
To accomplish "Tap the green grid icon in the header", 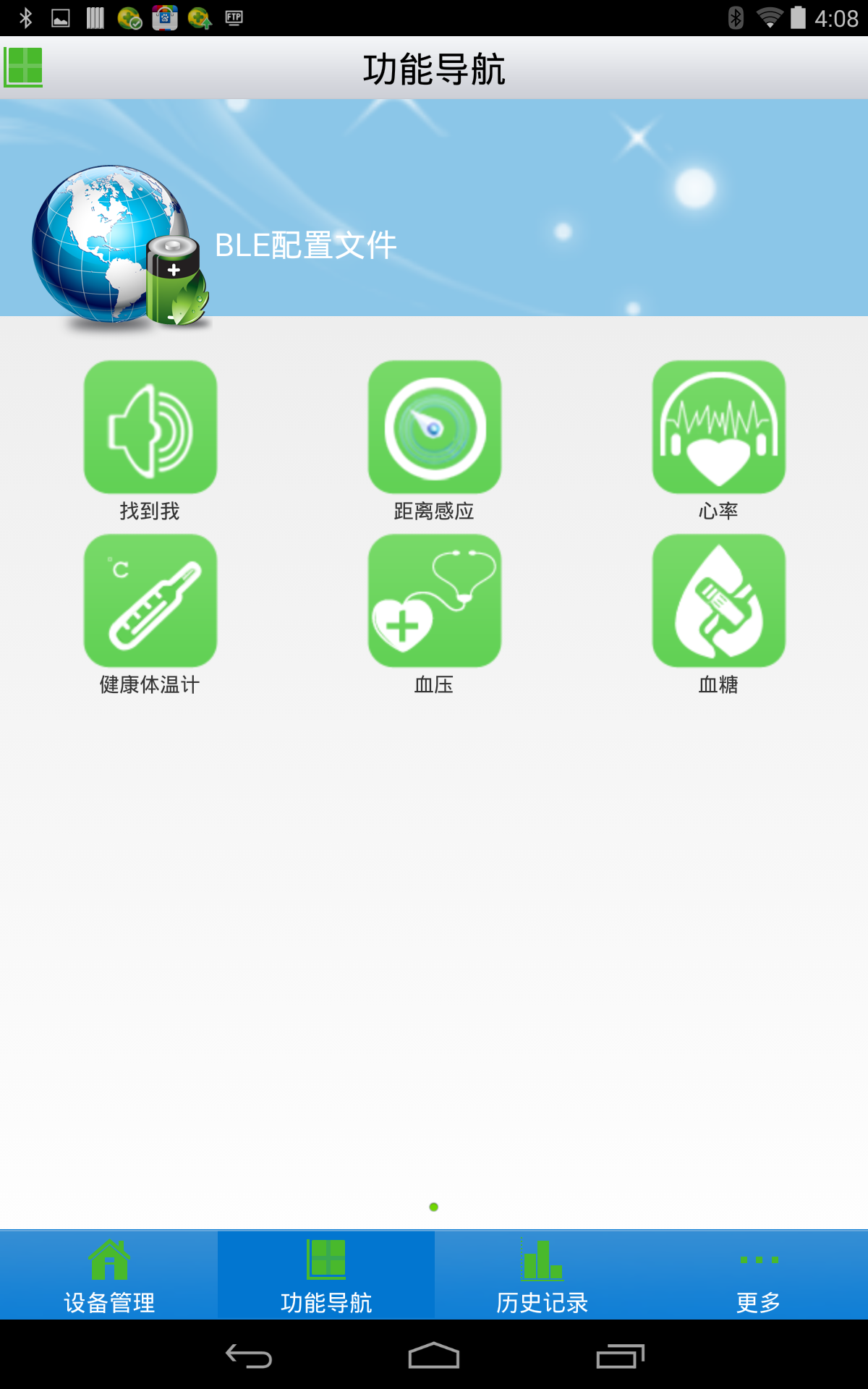I will [x=23, y=67].
